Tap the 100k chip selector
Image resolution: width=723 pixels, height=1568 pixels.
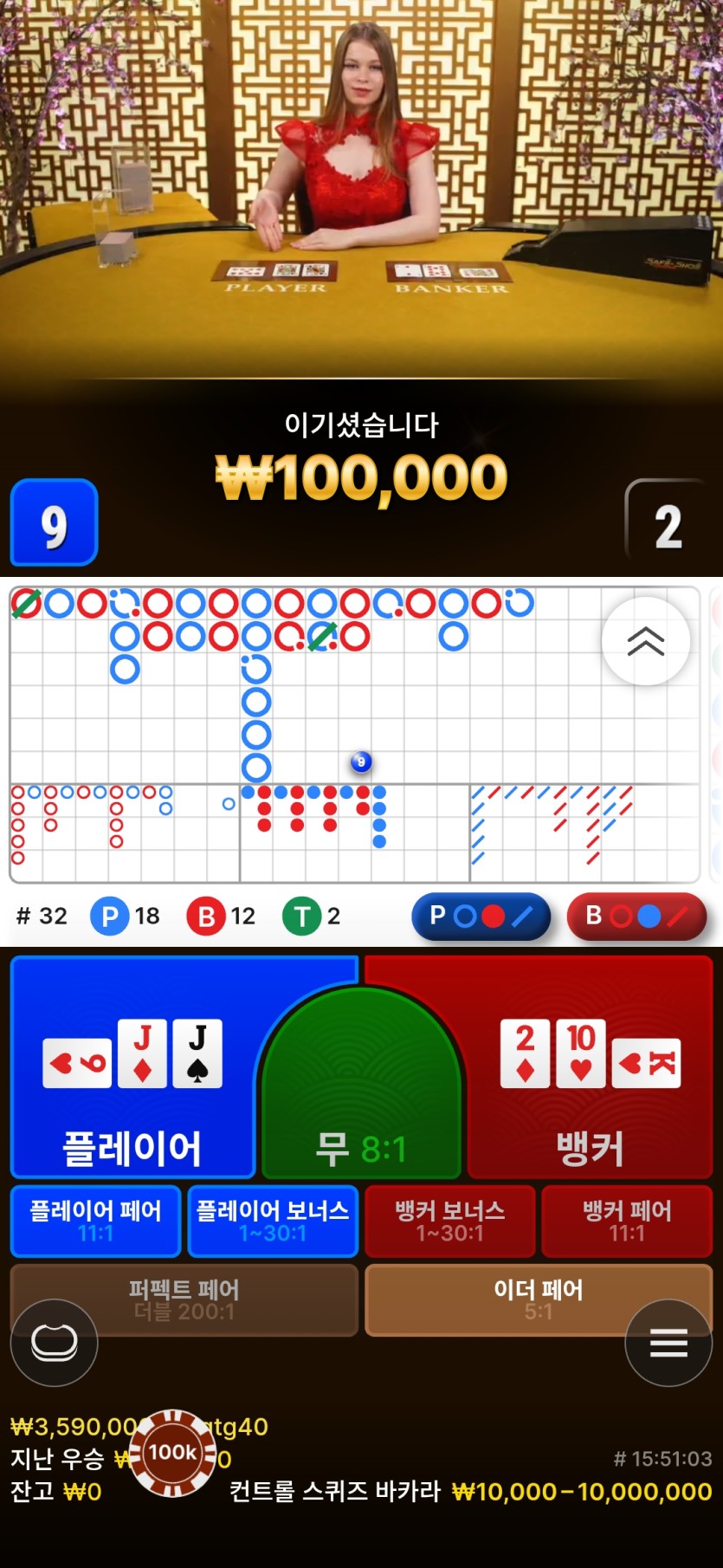coord(173,1453)
